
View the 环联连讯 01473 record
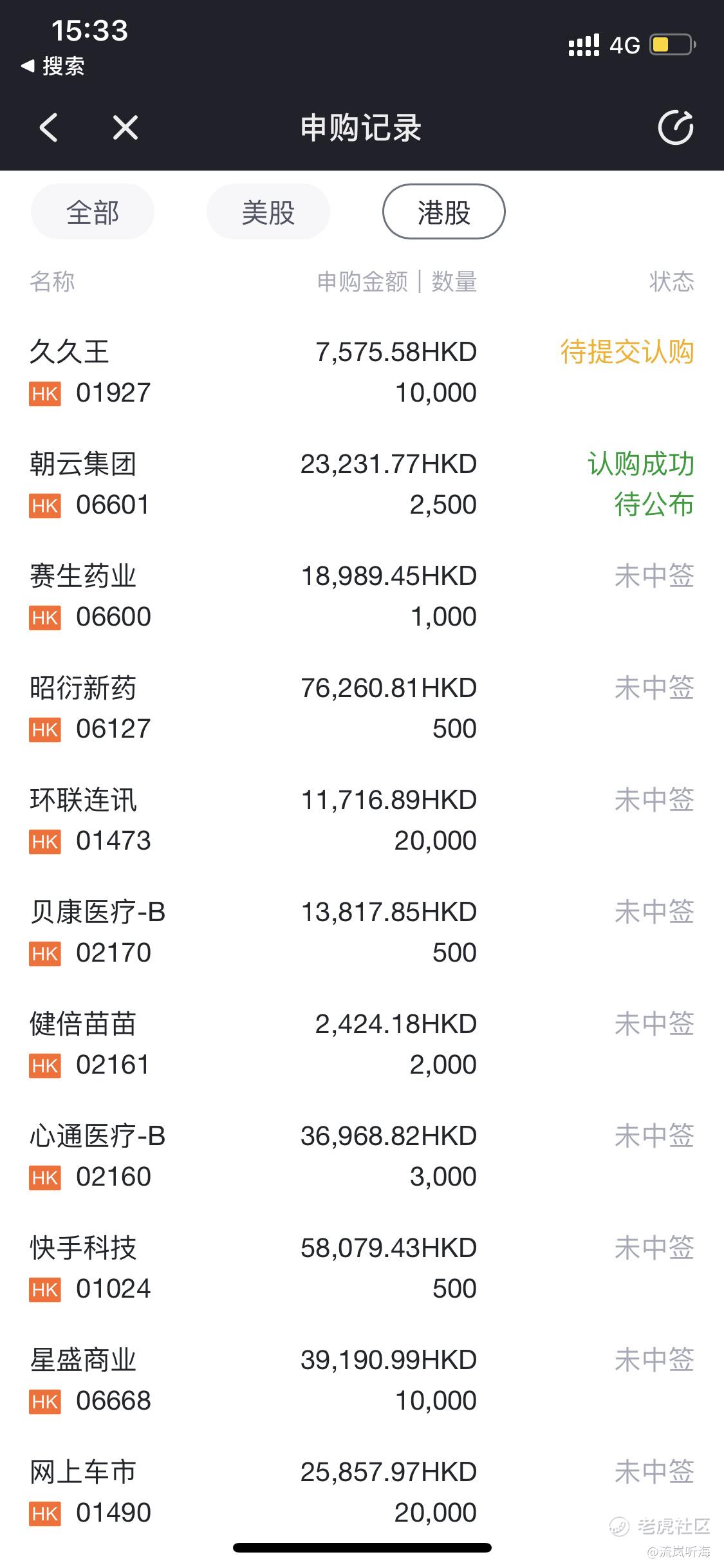pos(362,820)
